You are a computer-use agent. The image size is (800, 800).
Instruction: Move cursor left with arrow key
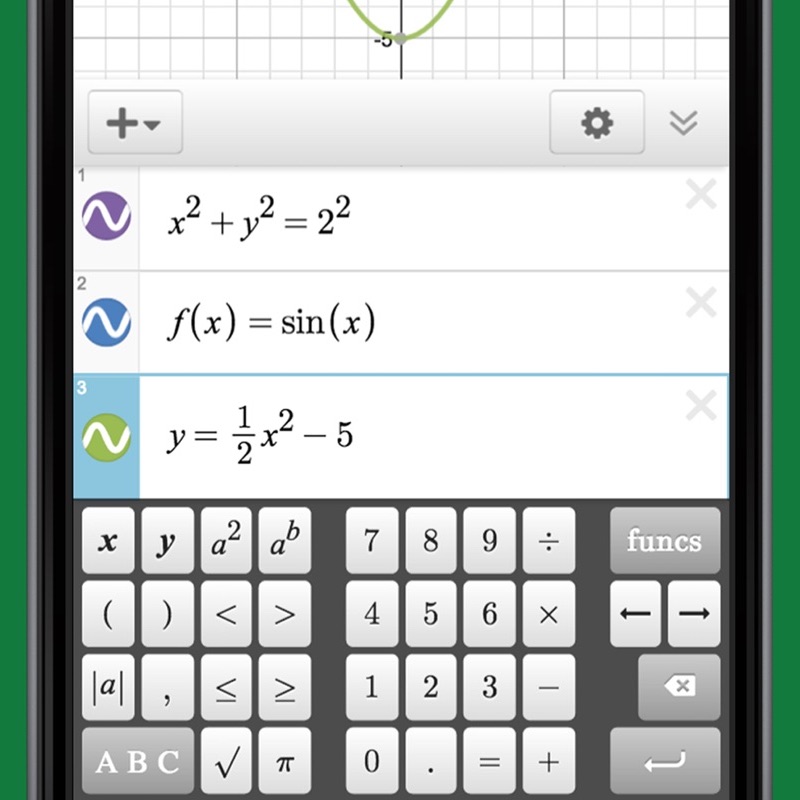(635, 614)
